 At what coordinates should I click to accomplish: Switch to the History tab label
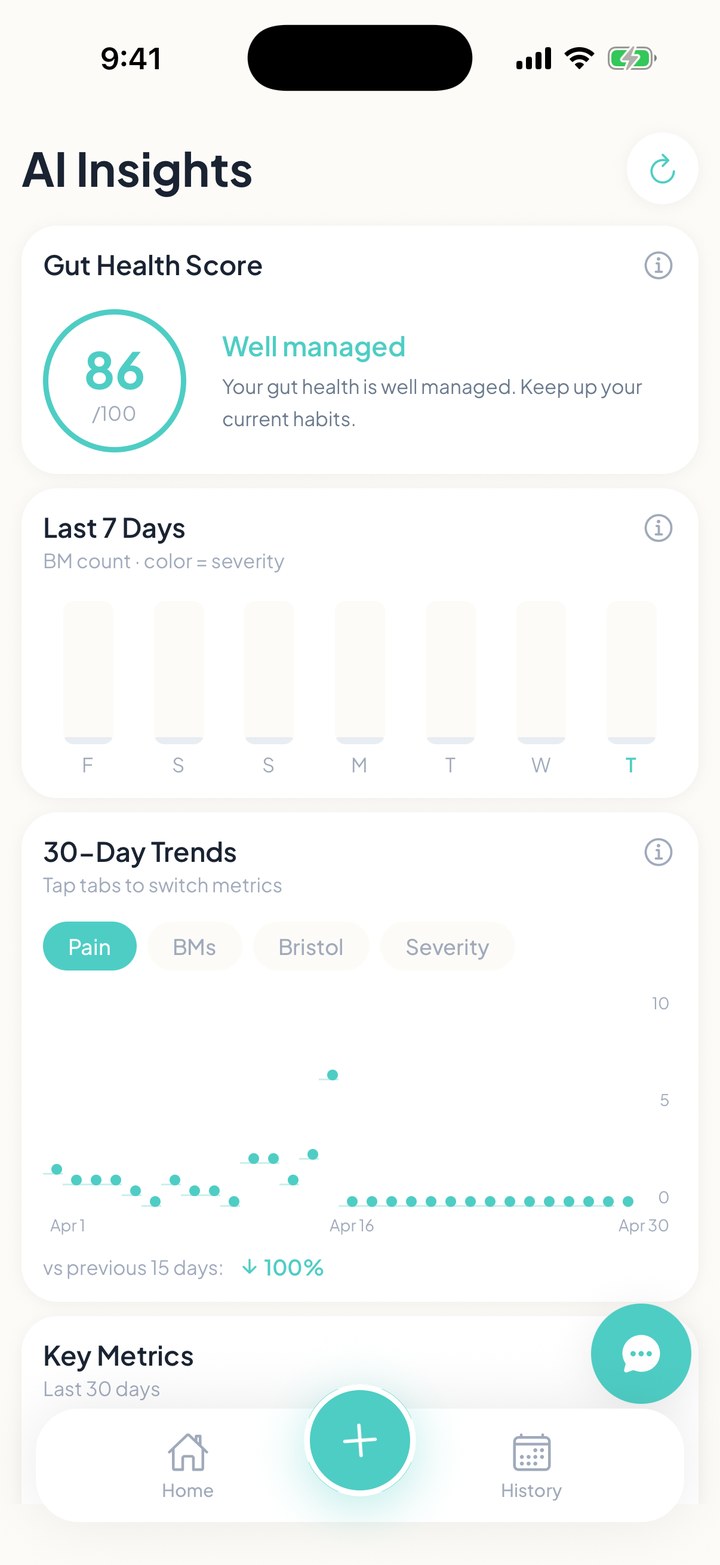tap(531, 1491)
